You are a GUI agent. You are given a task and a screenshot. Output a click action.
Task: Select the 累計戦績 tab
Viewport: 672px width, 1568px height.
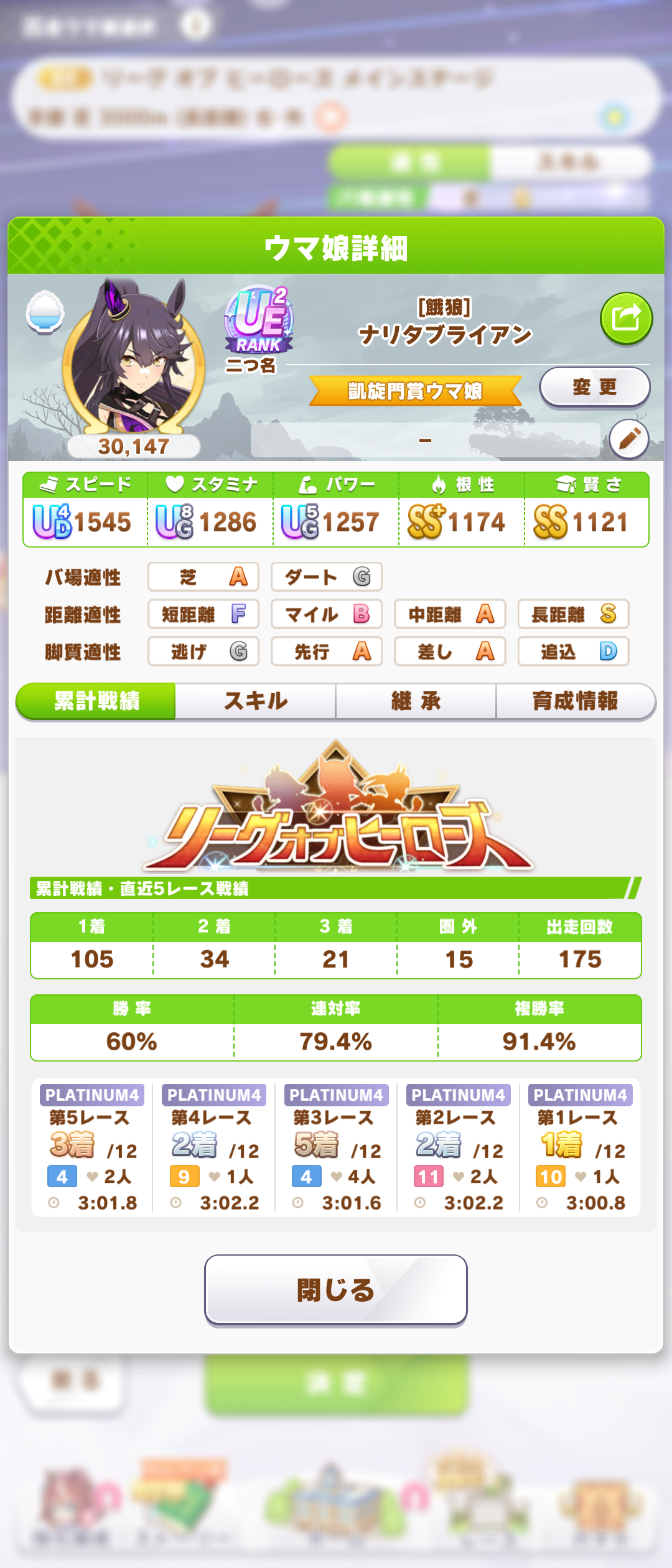[96, 701]
